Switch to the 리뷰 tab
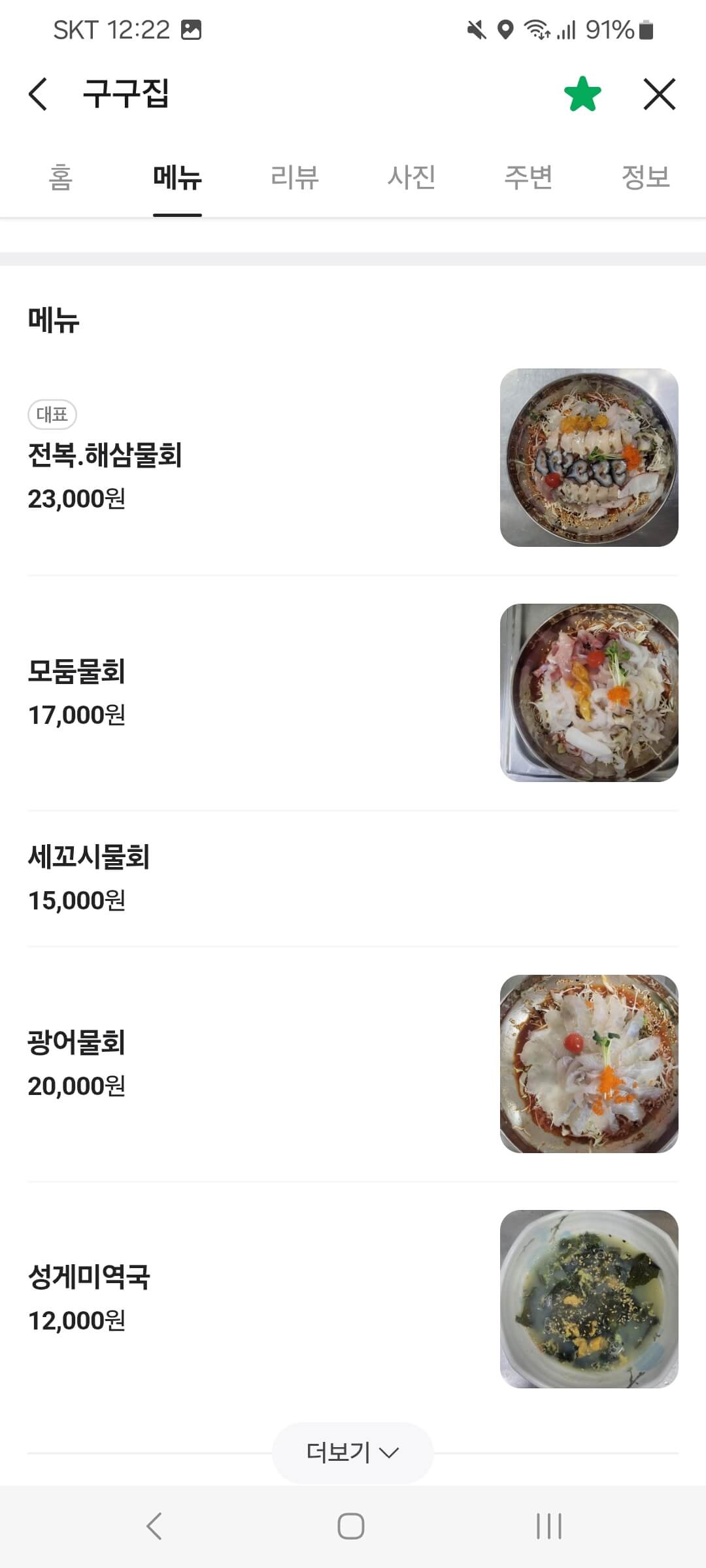Screen dimensions: 706x1568 [294, 177]
